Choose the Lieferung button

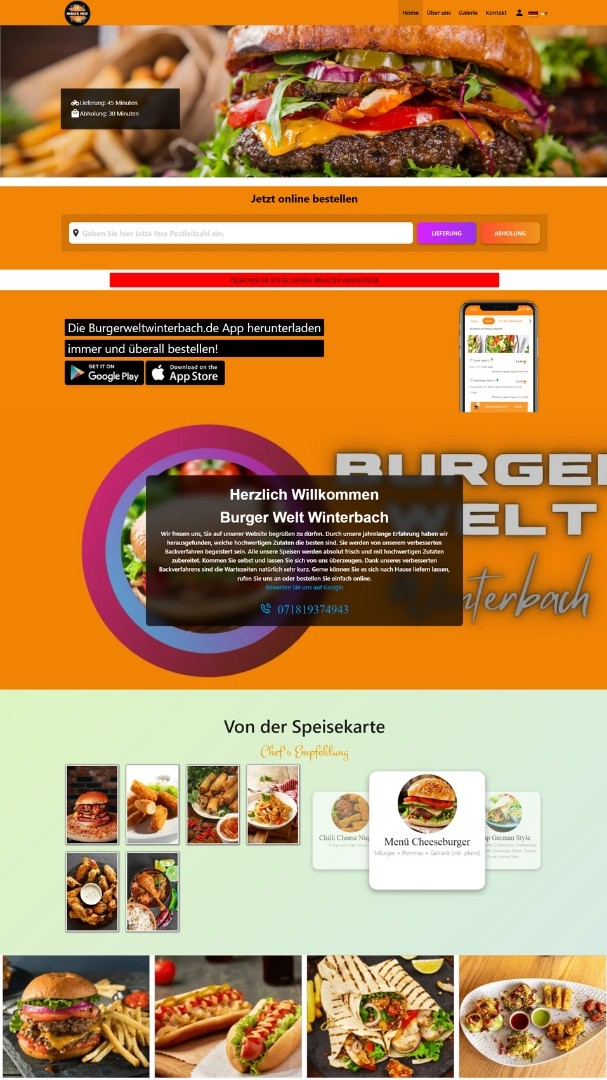pyautogui.click(x=446, y=233)
